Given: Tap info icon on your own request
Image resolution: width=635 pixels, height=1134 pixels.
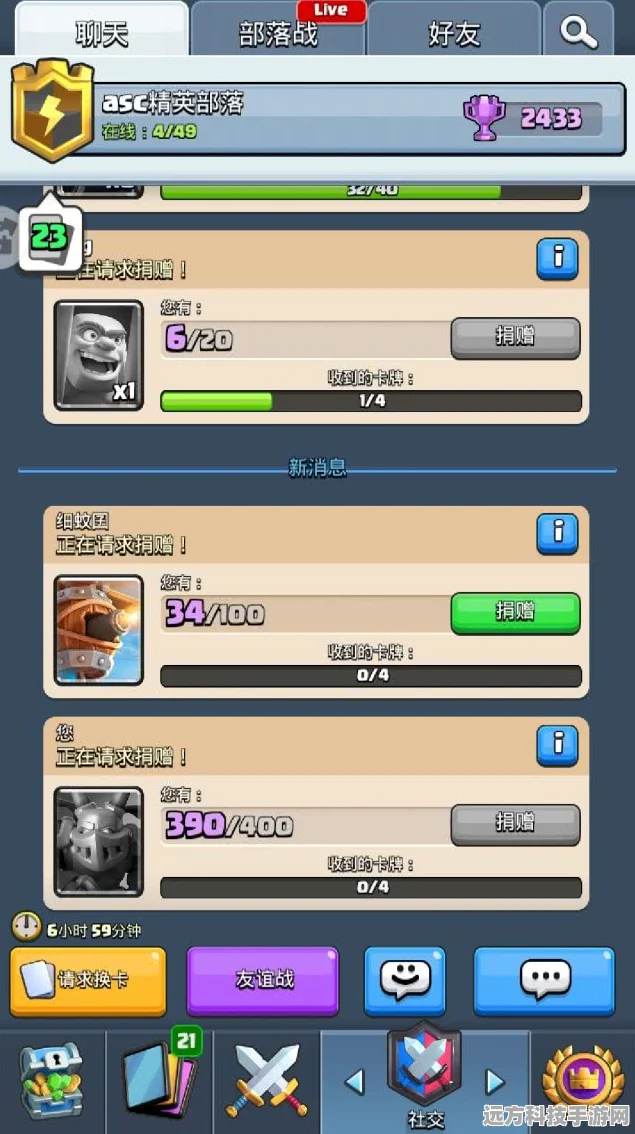Looking at the screenshot, I should [557, 745].
